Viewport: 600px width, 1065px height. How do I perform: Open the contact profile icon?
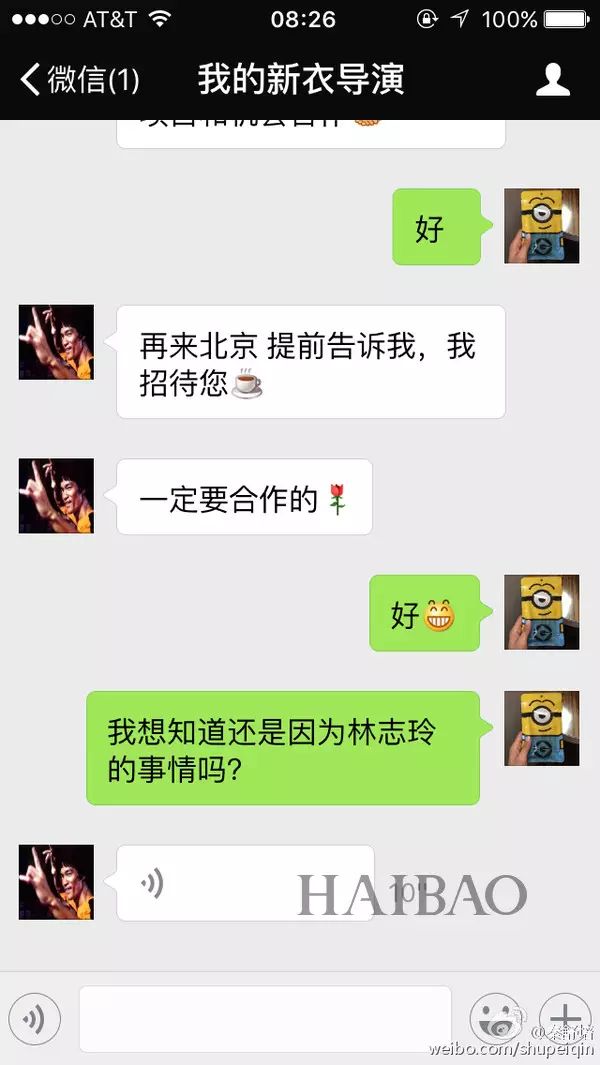pos(552,79)
